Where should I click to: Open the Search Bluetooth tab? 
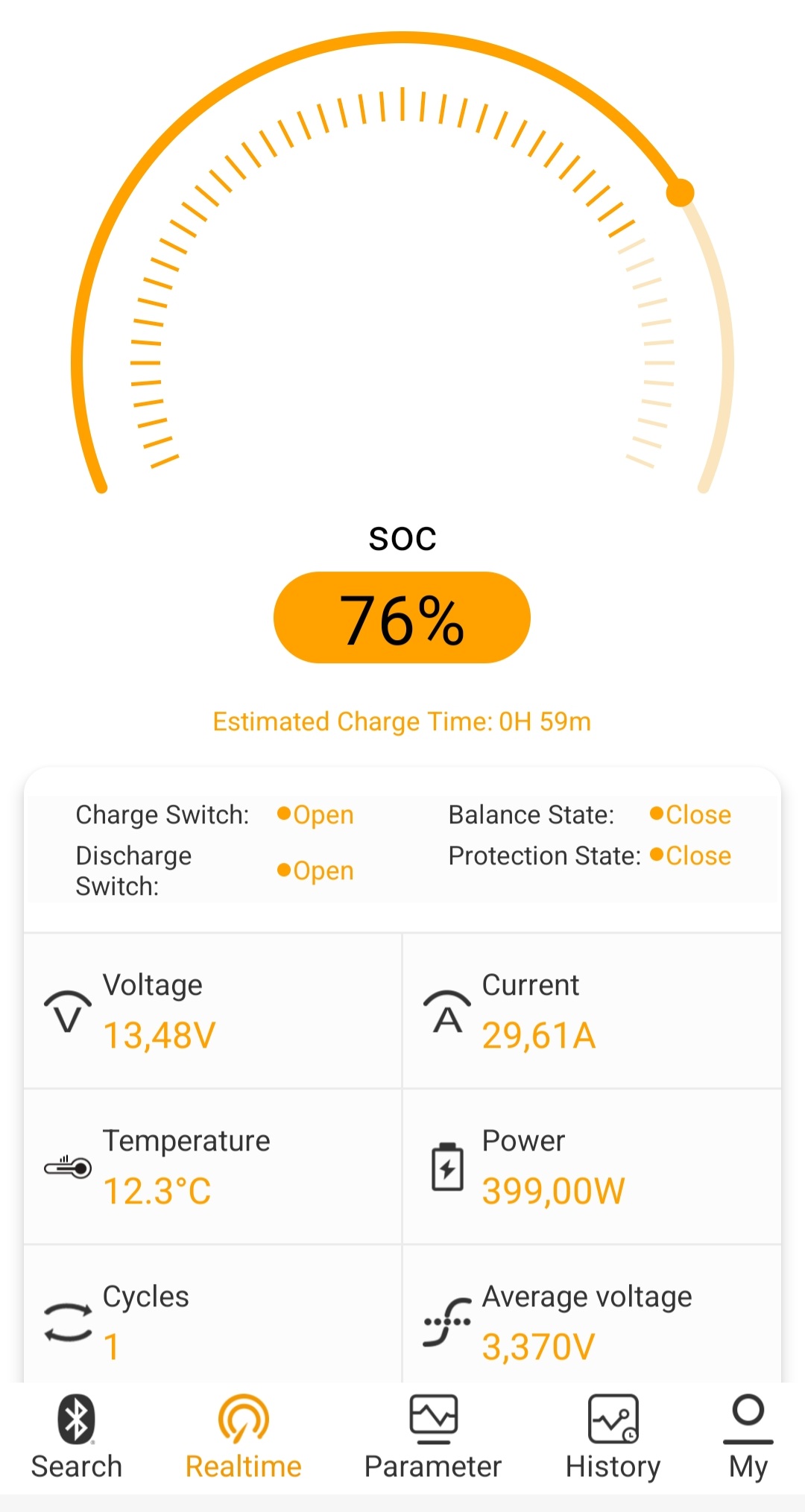(x=76, y=1437)
